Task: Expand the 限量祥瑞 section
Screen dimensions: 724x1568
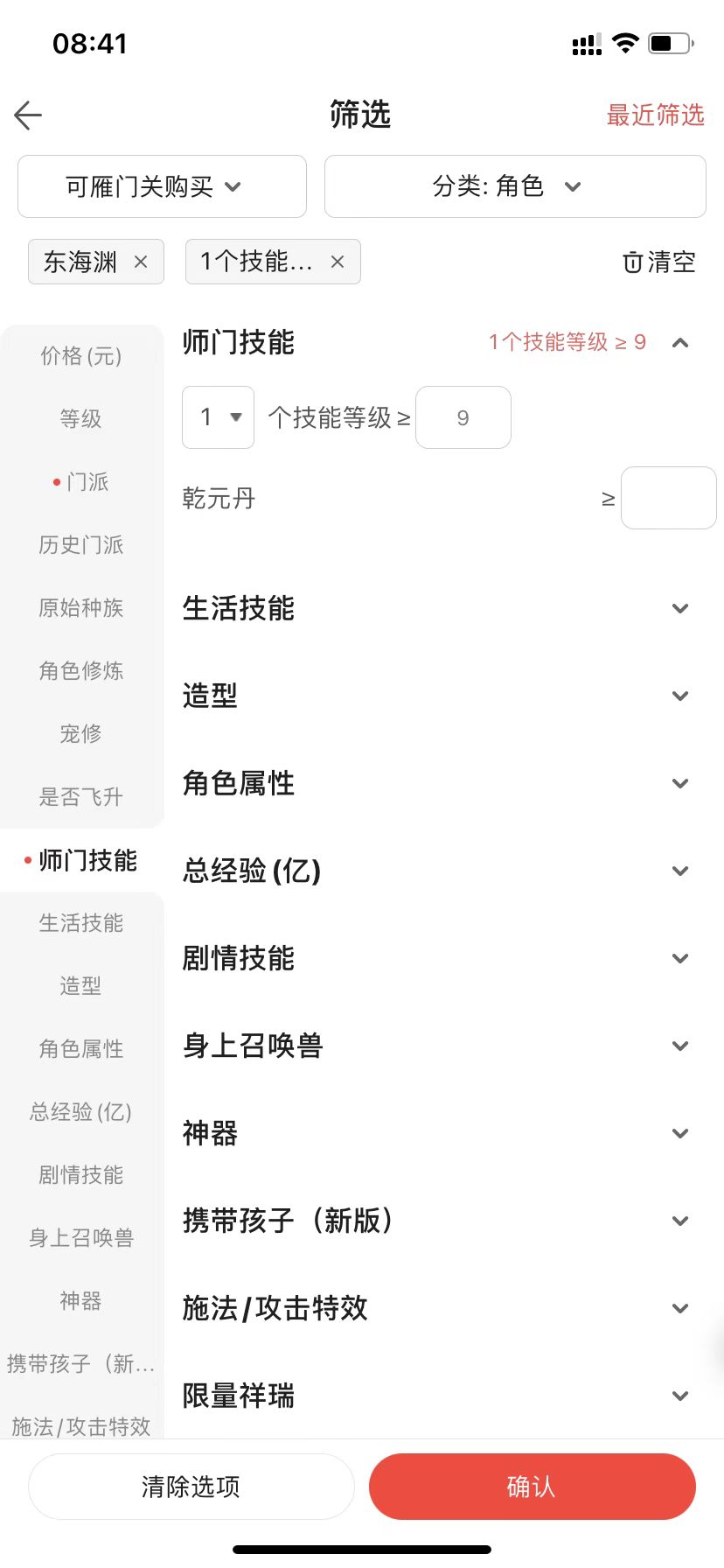Action: pos(437,1396)
